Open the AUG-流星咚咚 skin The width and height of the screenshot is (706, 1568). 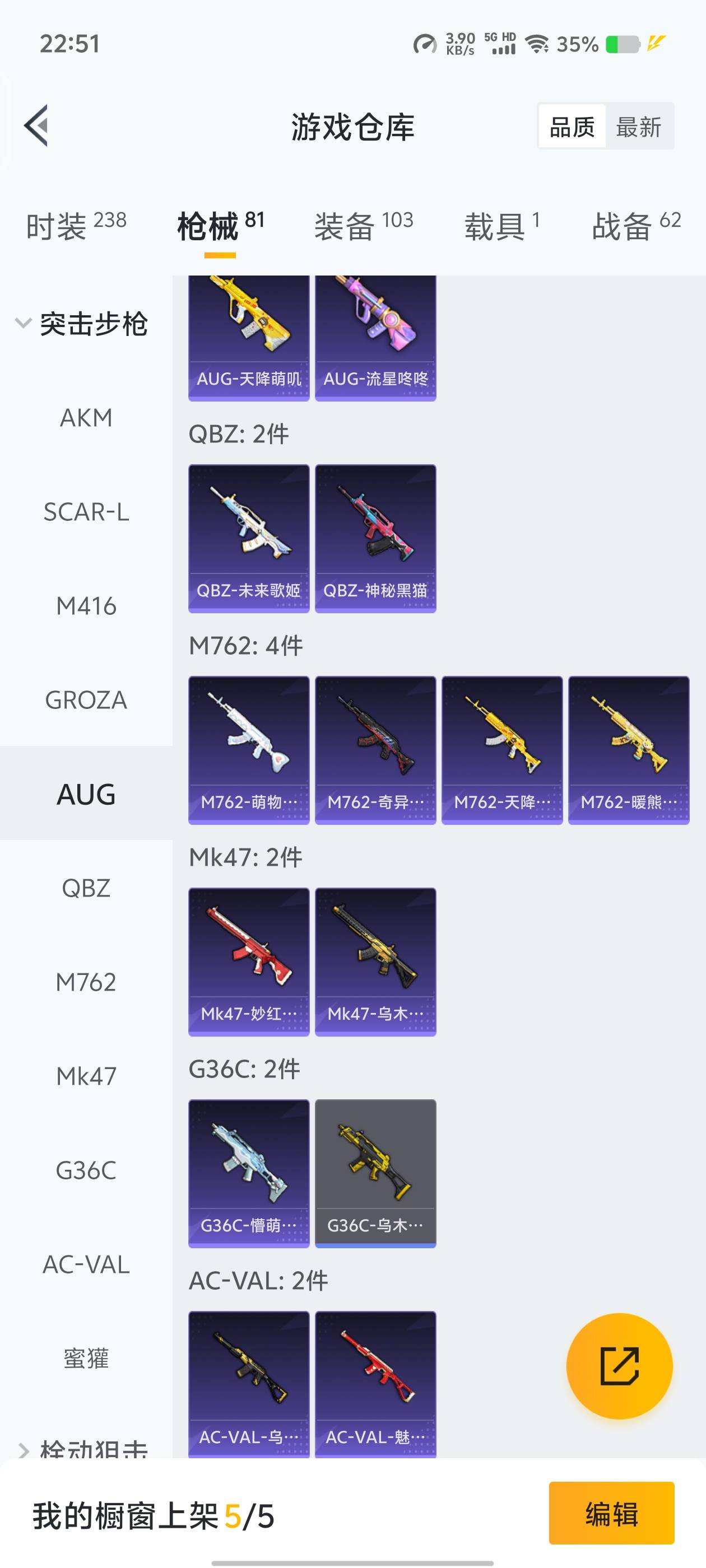coord(375,338)
